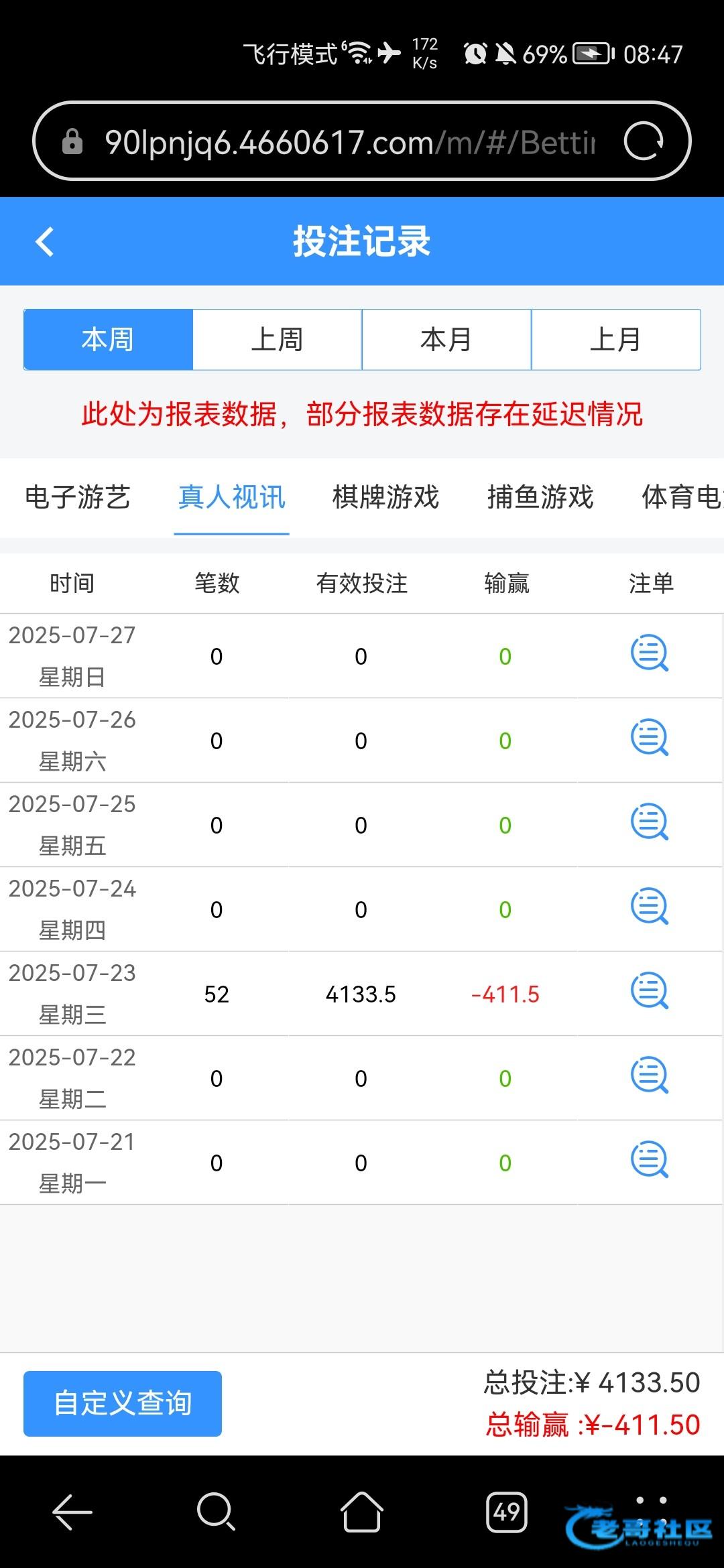
Task: Go back from 投注记录 page
Action: pyautogui.click(x=45, y=242)
